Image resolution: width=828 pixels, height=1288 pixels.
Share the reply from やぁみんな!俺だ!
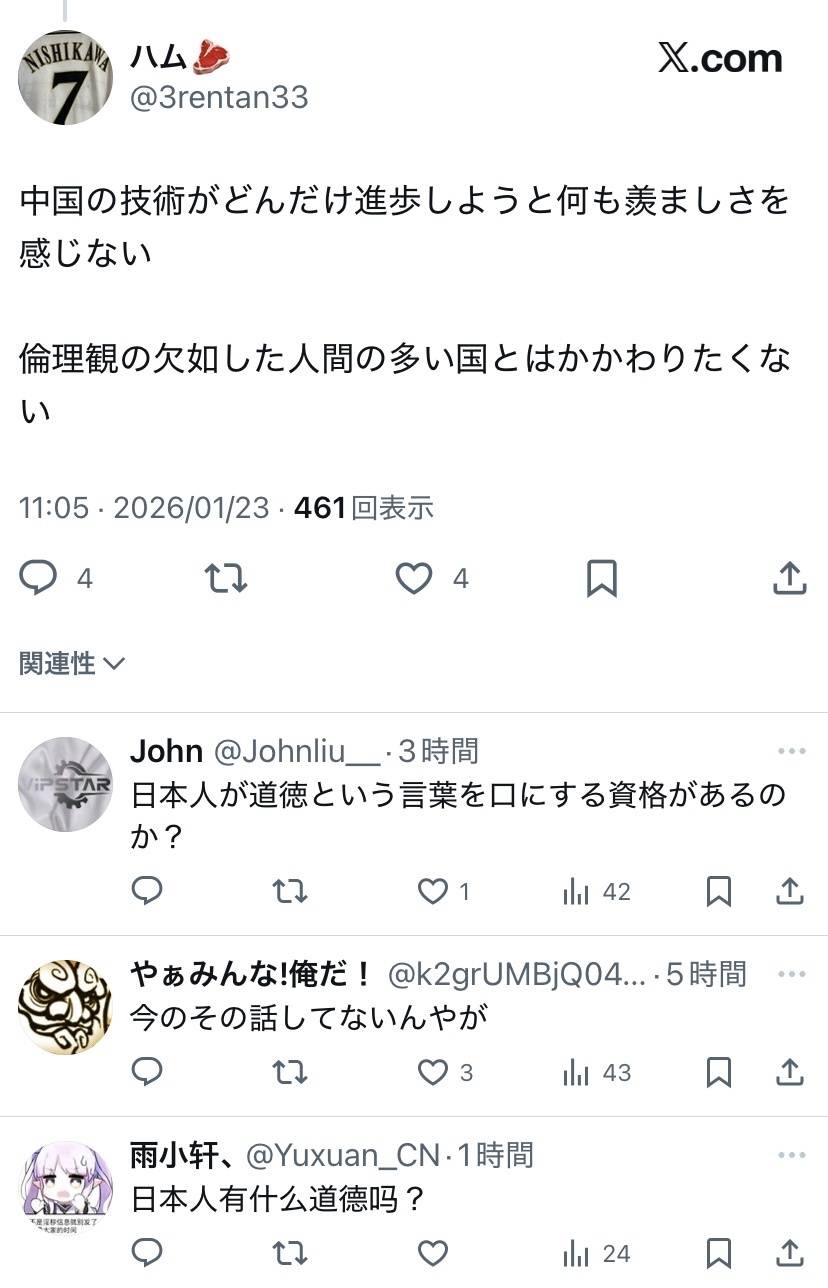click(x=789, y=1073)
